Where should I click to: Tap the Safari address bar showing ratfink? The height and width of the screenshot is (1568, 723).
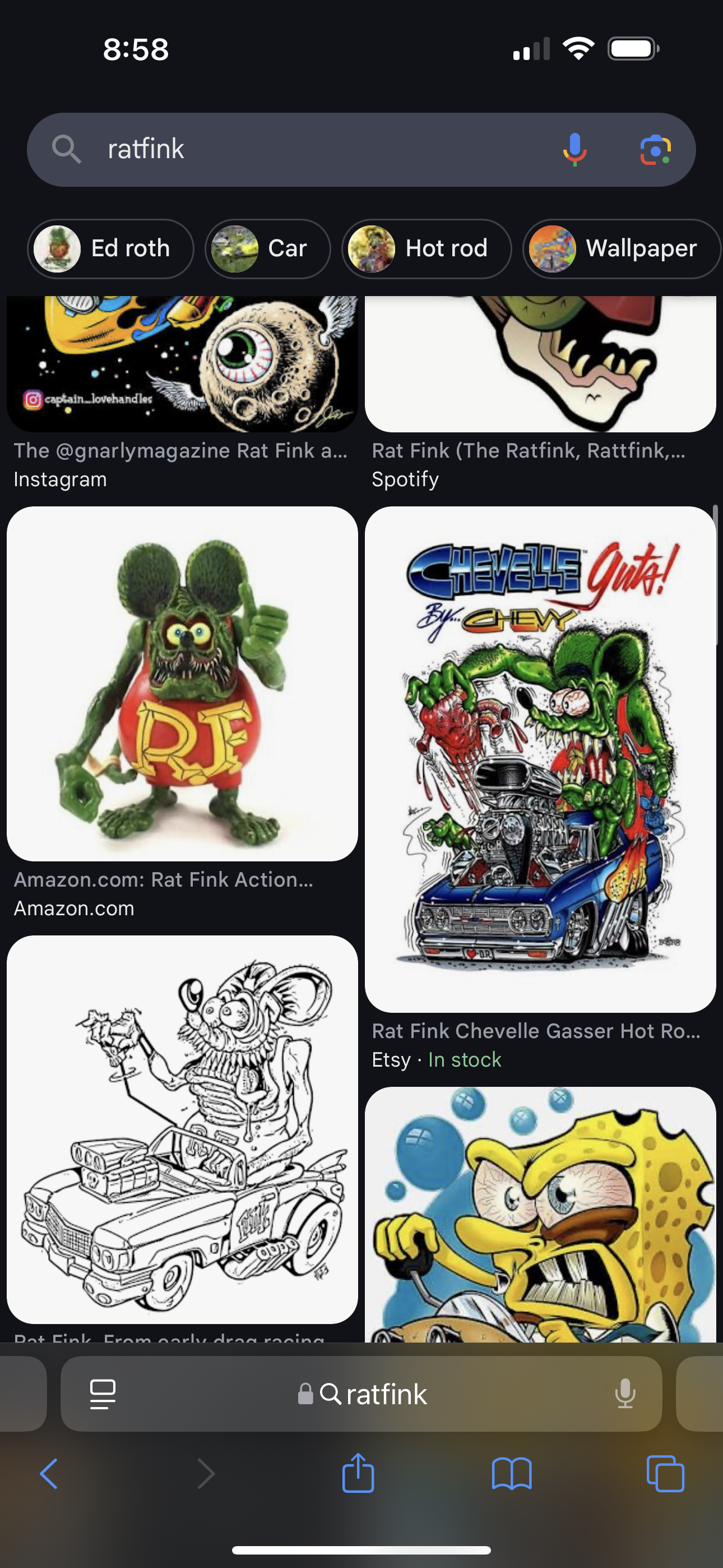(x=361, y=1394)
